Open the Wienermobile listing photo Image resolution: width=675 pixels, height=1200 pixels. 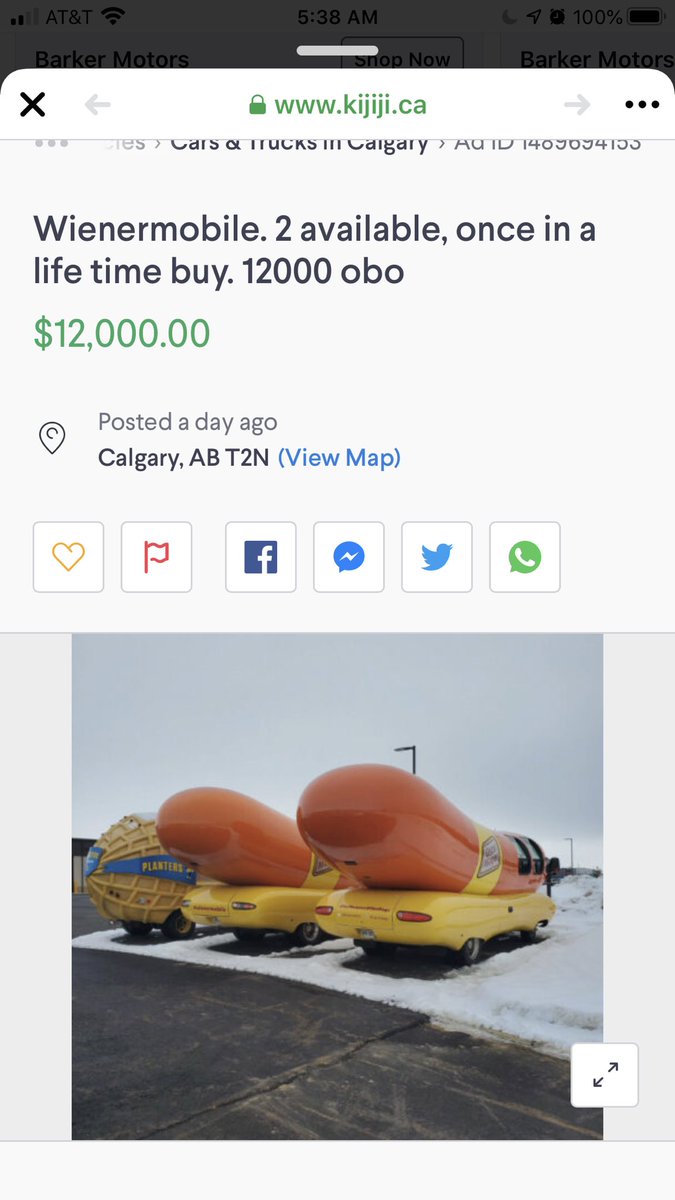(x=337, y=886)
